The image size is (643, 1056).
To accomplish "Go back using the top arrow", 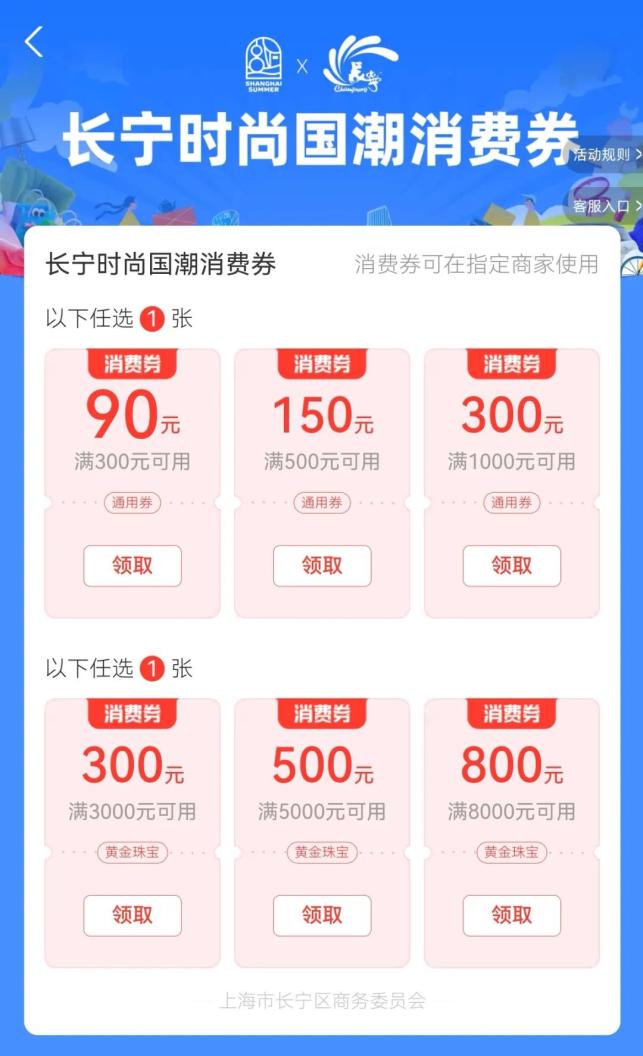I will (35, 42).
